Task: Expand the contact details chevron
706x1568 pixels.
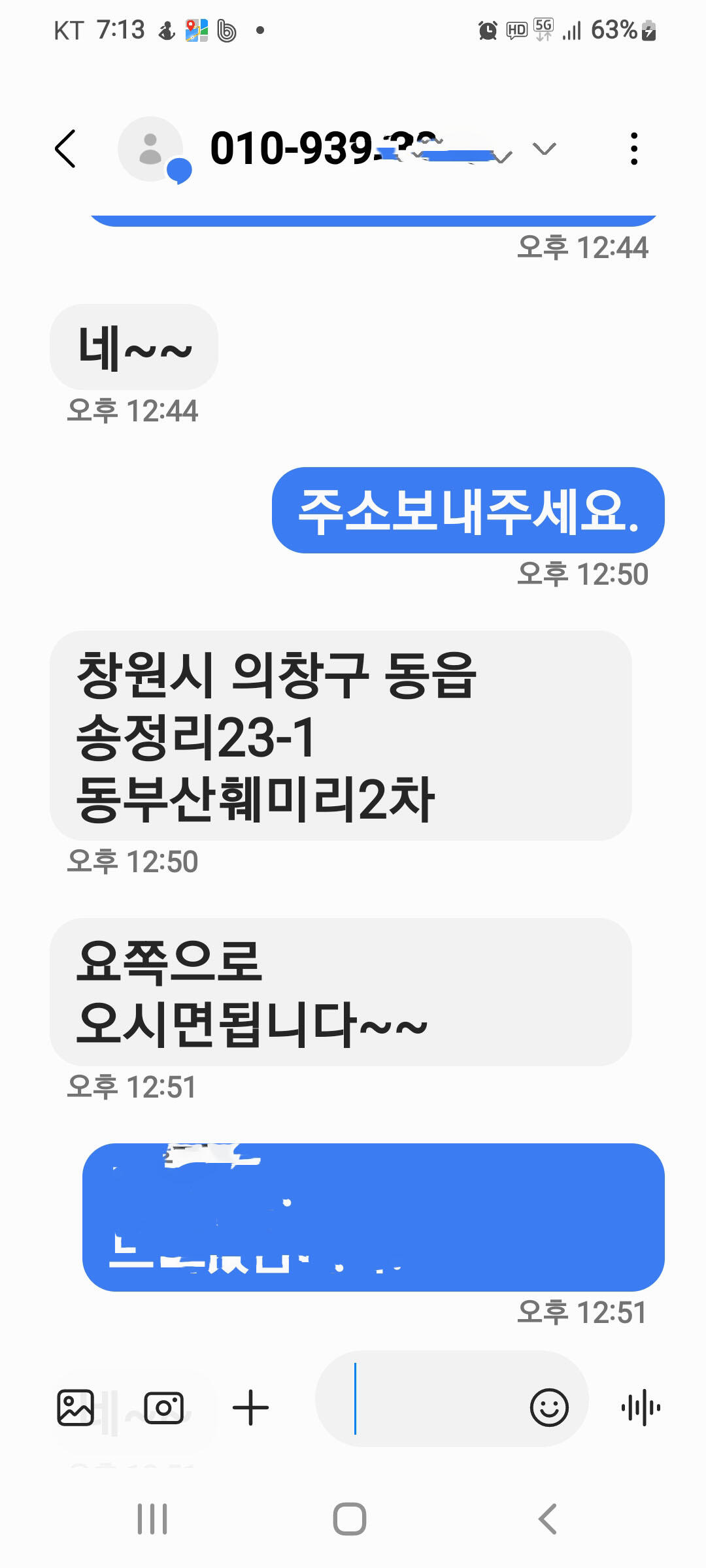Action: click(x=544, y=149)
